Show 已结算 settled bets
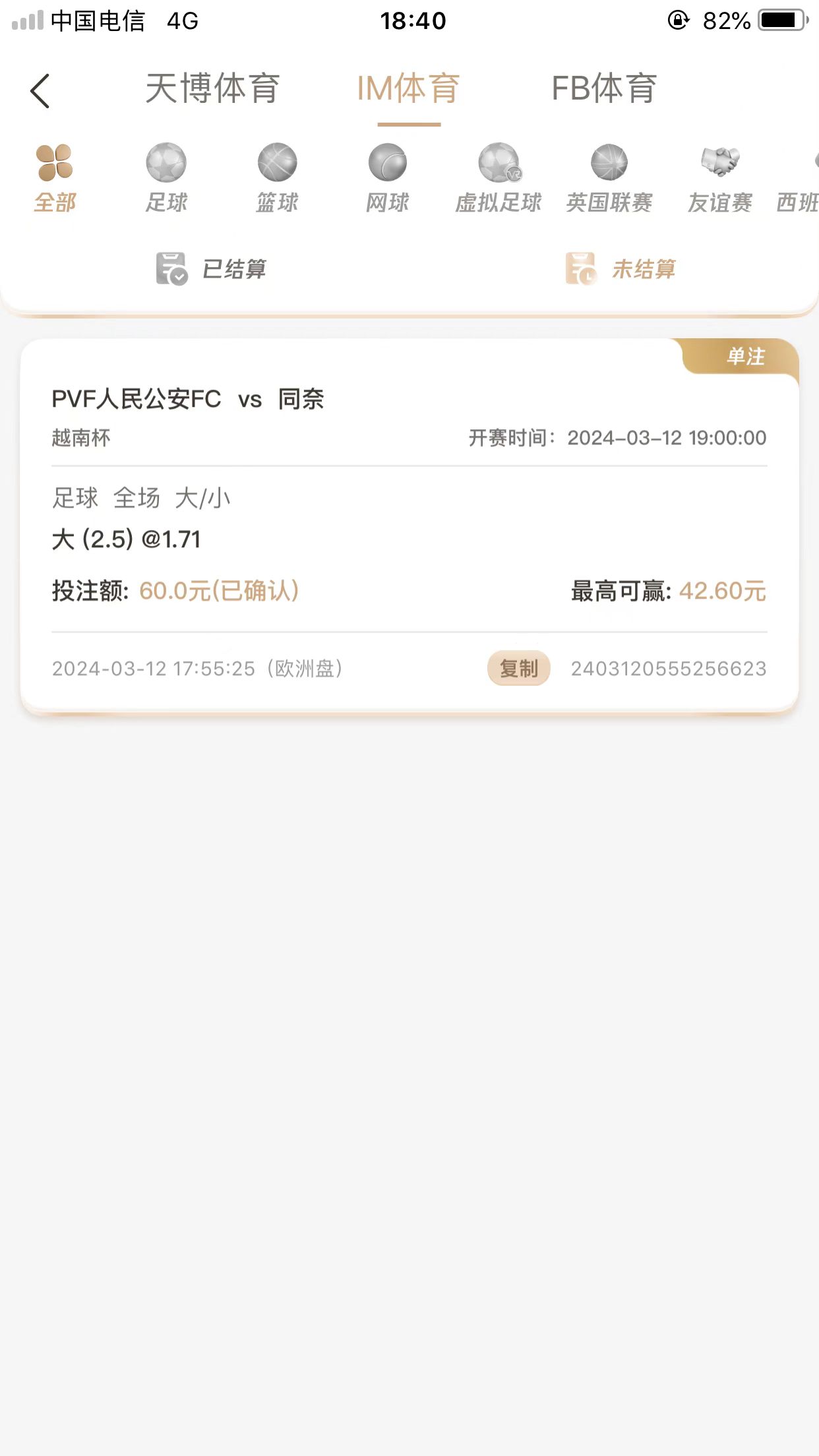This screenshot has width=819, height=1456. (211, 269)
